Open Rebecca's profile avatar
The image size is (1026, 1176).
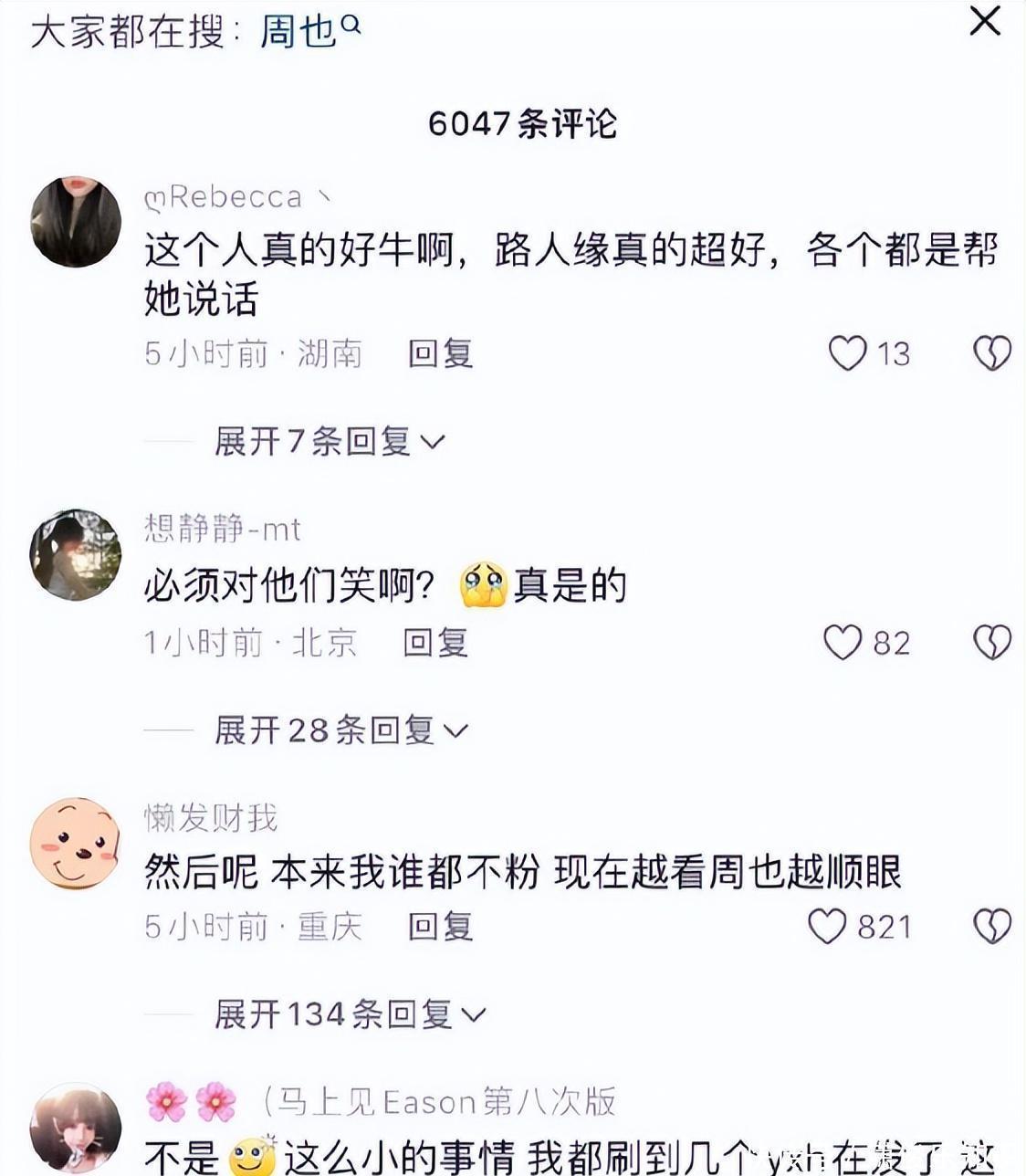coord(76,223)
